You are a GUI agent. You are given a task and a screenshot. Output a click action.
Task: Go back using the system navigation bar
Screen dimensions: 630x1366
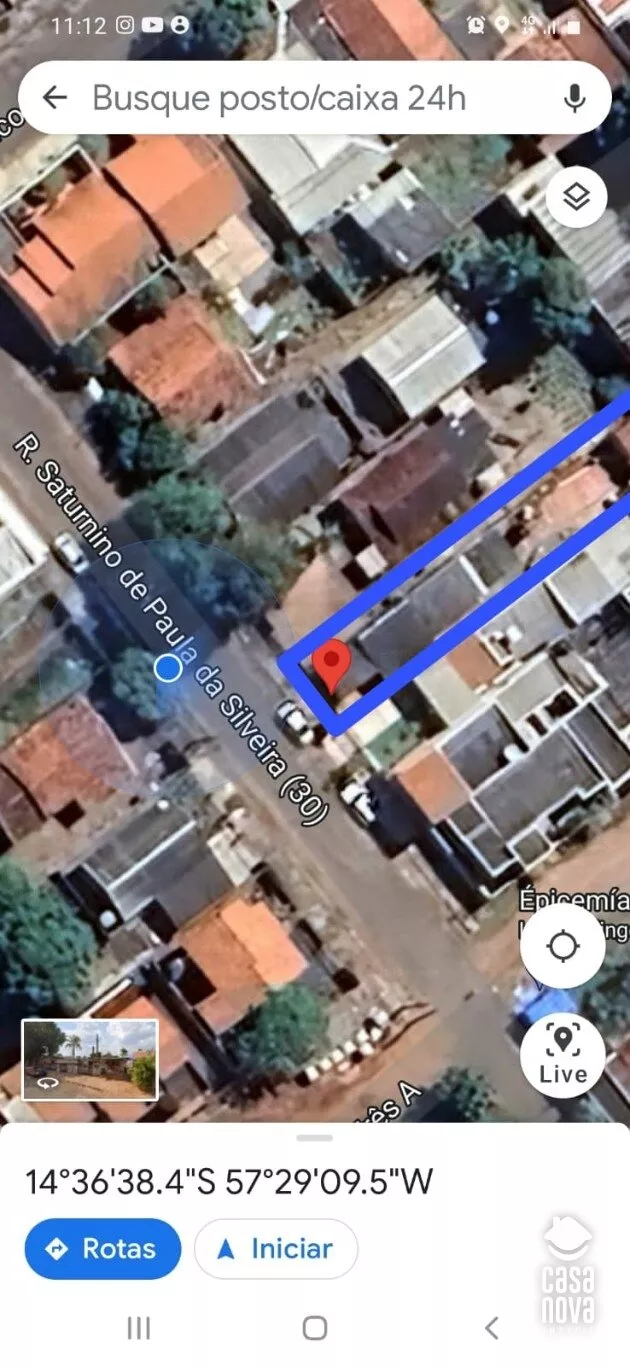click(491, 1328)
